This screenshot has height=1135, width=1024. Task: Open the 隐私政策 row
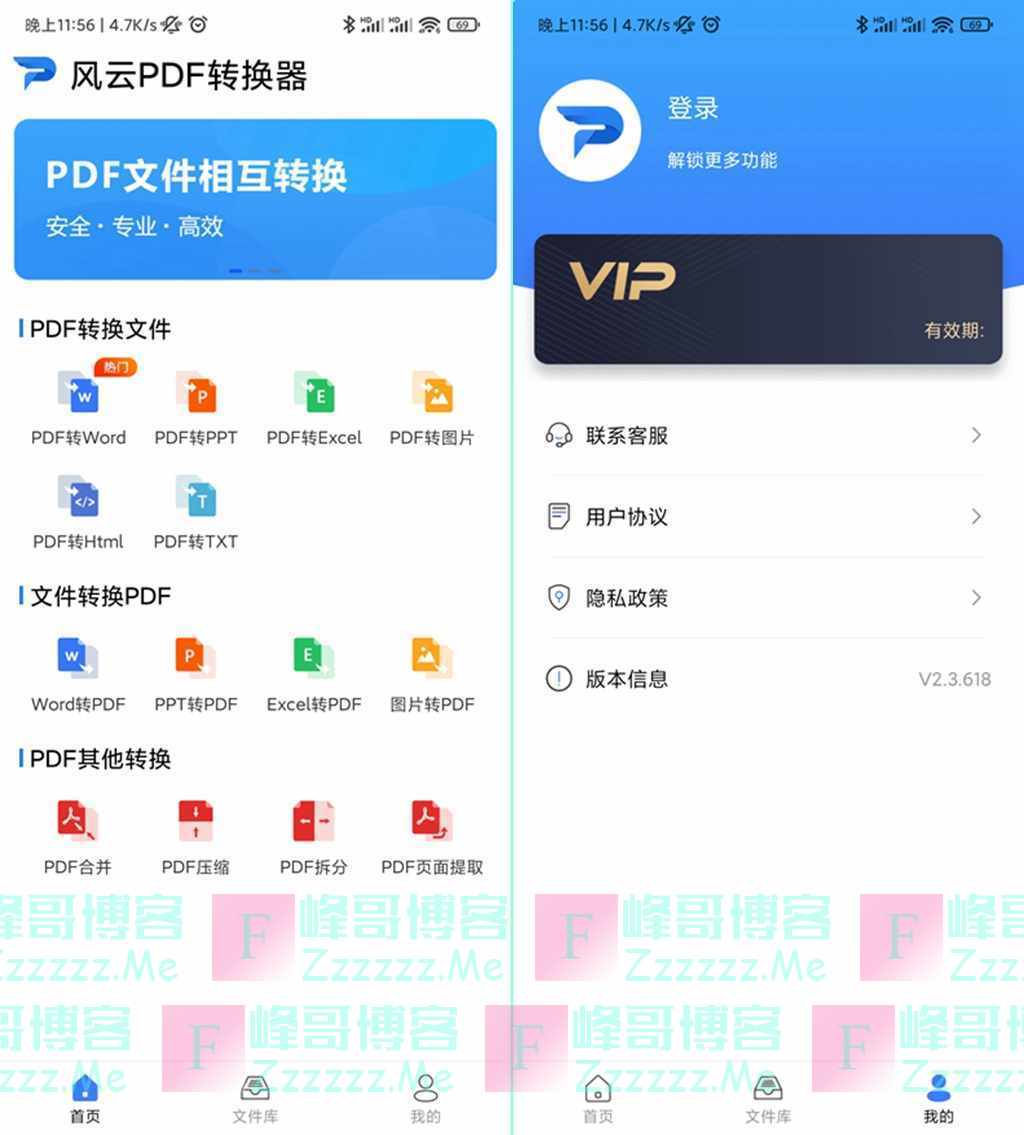click(x=766, y=598)
